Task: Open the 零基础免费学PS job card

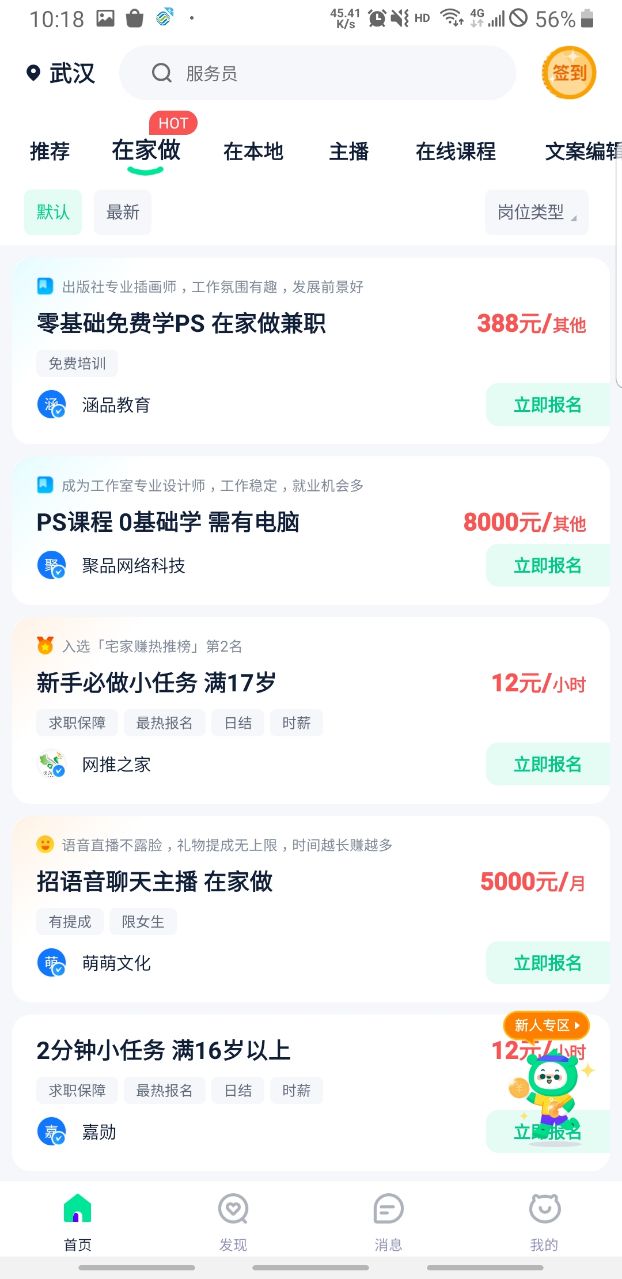Action: (181, 324)
